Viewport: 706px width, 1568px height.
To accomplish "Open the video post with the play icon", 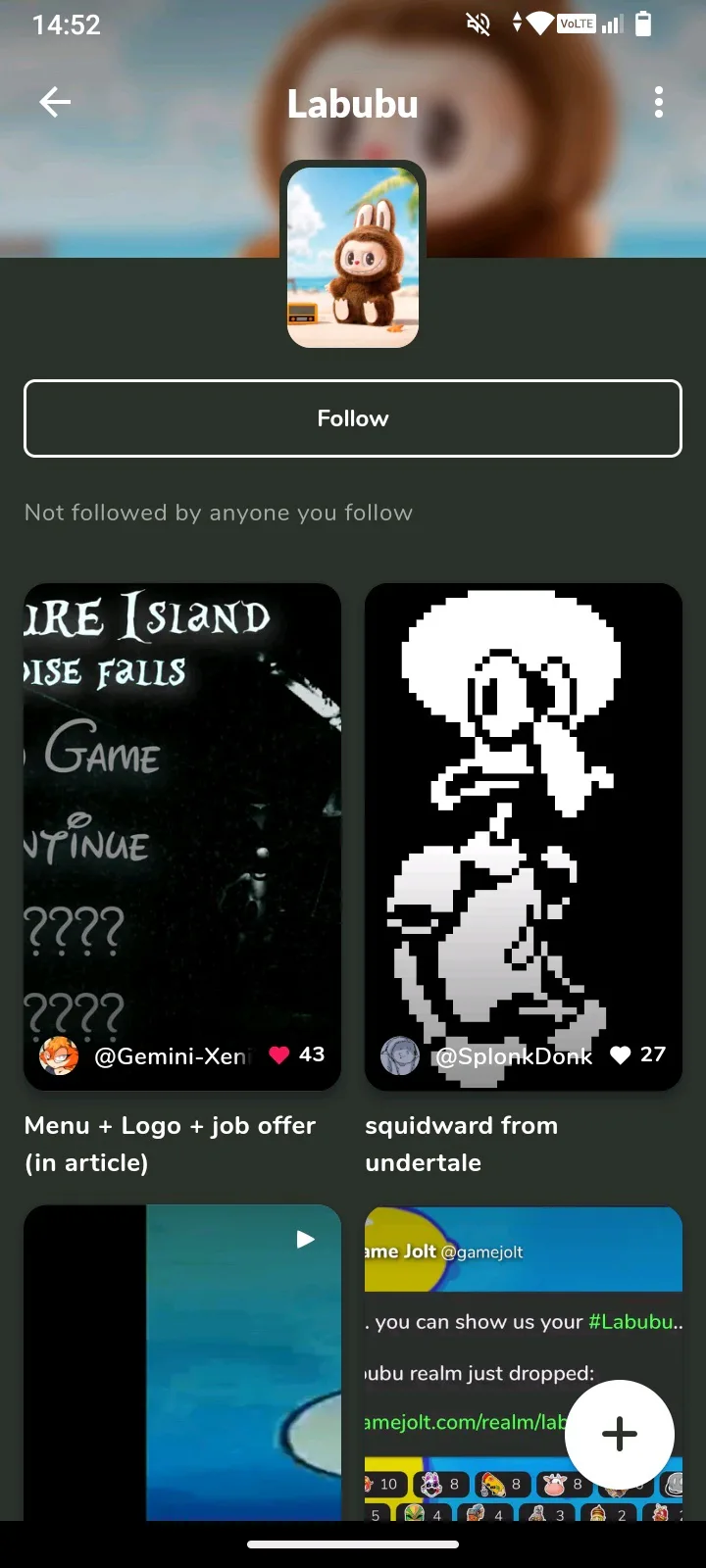I will tap(182, 1362).
